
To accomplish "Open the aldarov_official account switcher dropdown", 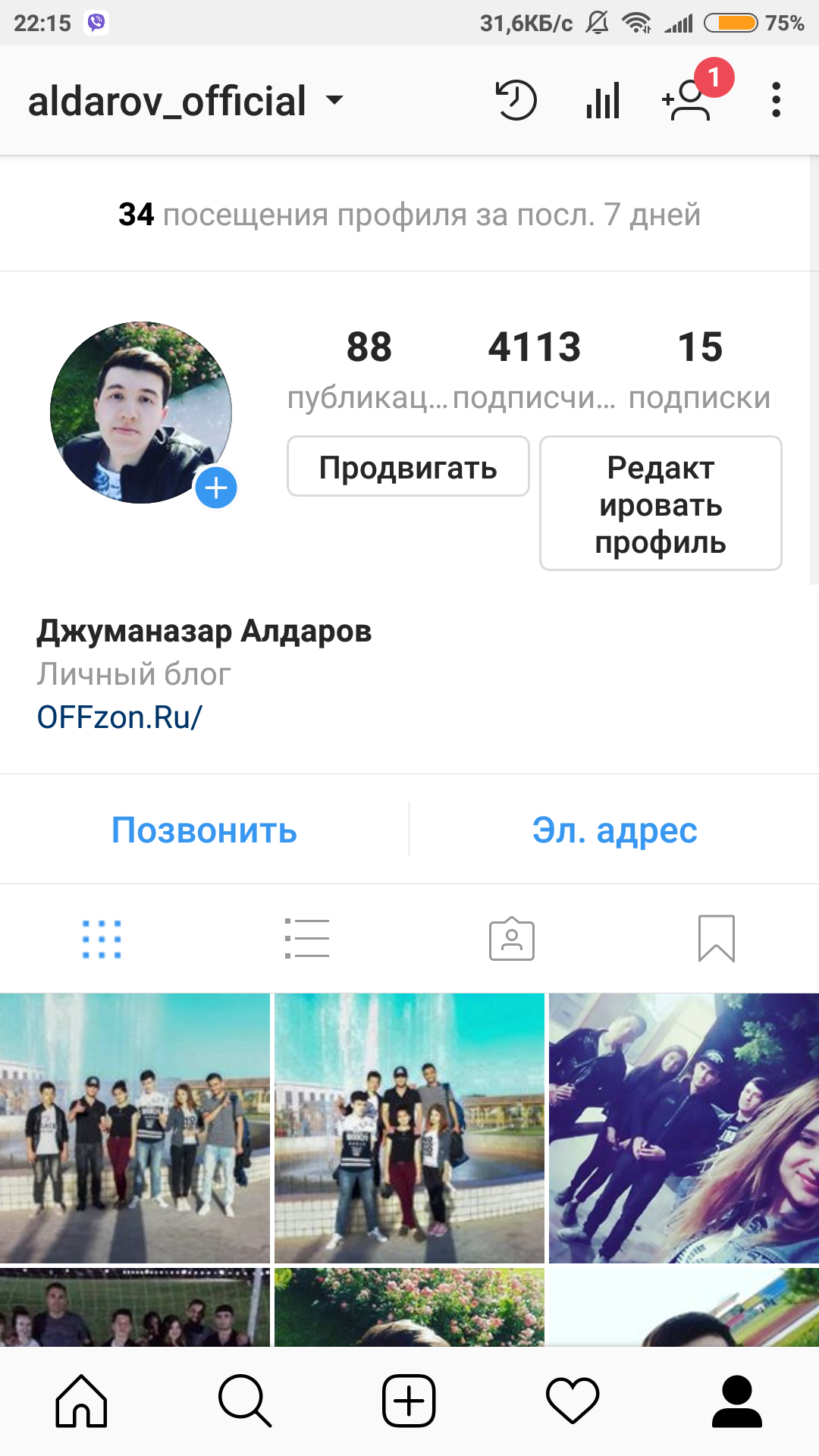I will [x=186, y=101].
